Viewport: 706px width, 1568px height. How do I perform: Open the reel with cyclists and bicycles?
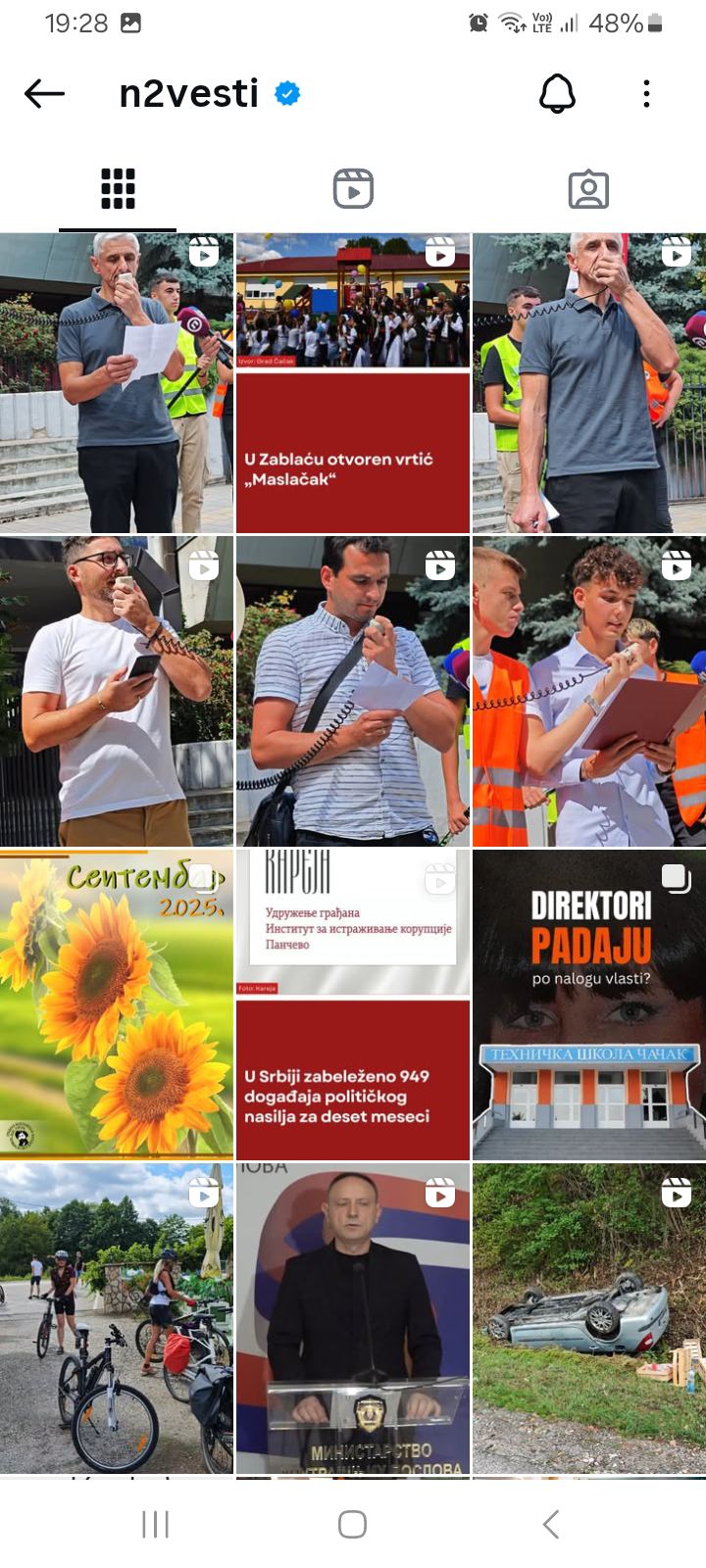coord(117,1319)
